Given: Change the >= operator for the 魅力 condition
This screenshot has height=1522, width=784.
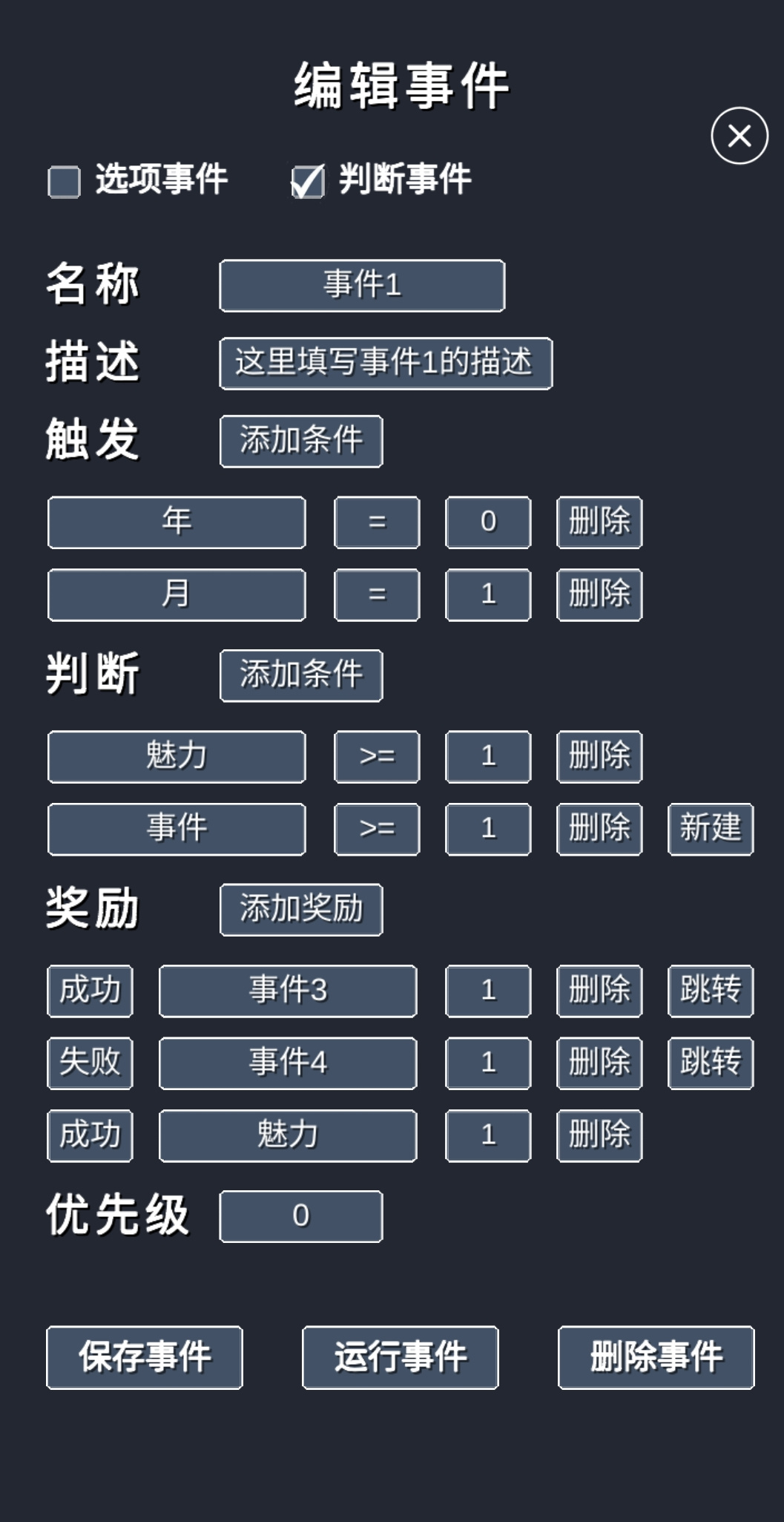Looking at the screenshot, I should (377, 756).
